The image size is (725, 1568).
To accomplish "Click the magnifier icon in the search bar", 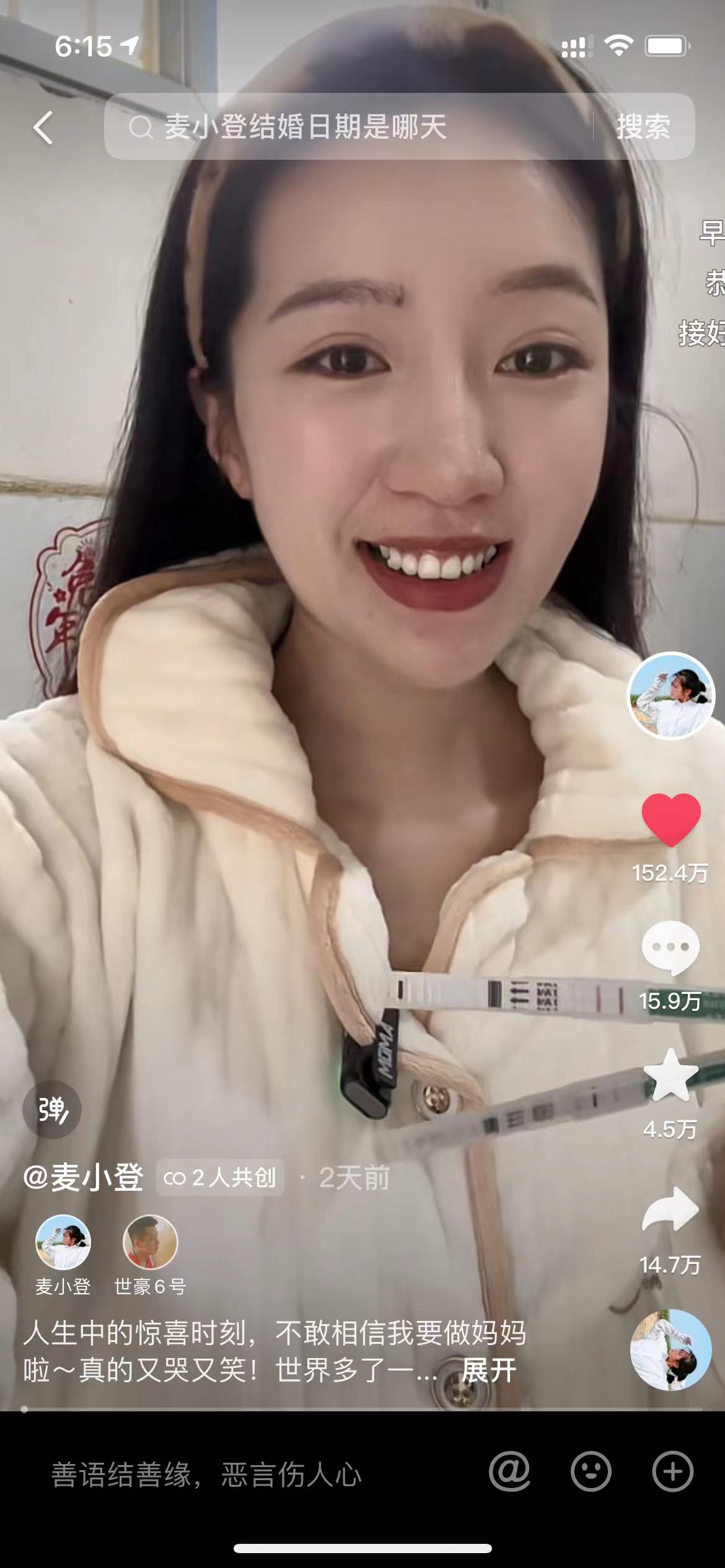I will point(143,127).
